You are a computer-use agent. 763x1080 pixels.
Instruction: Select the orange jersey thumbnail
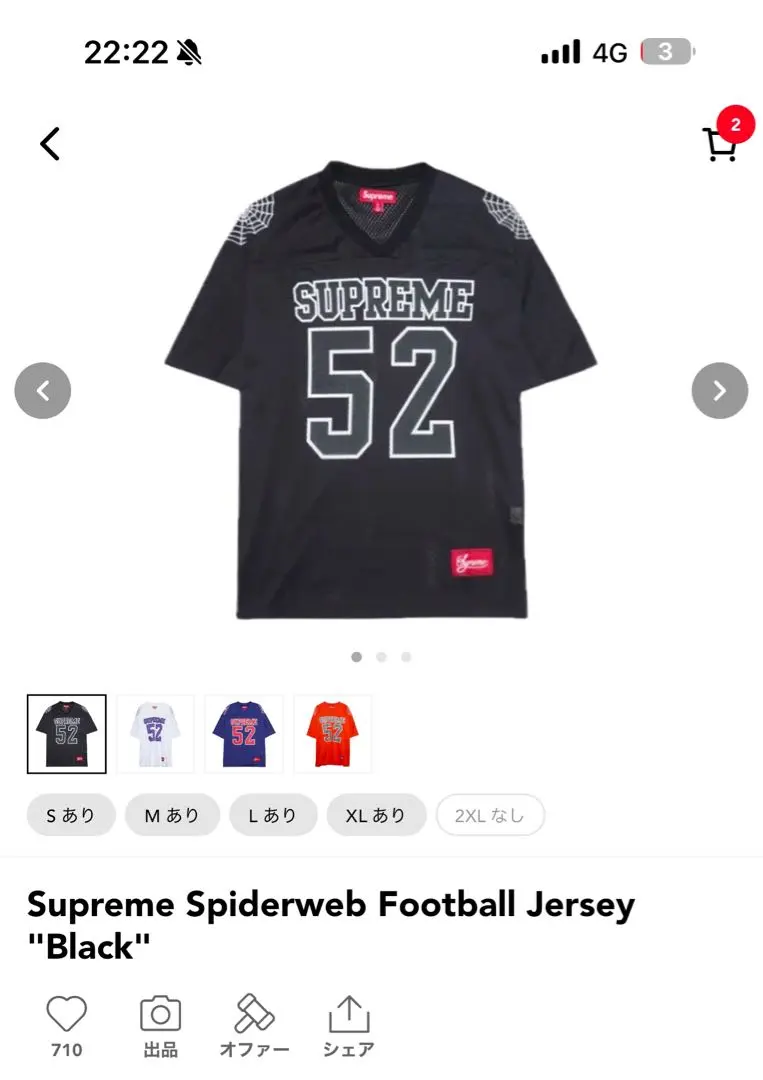[331, 733]
